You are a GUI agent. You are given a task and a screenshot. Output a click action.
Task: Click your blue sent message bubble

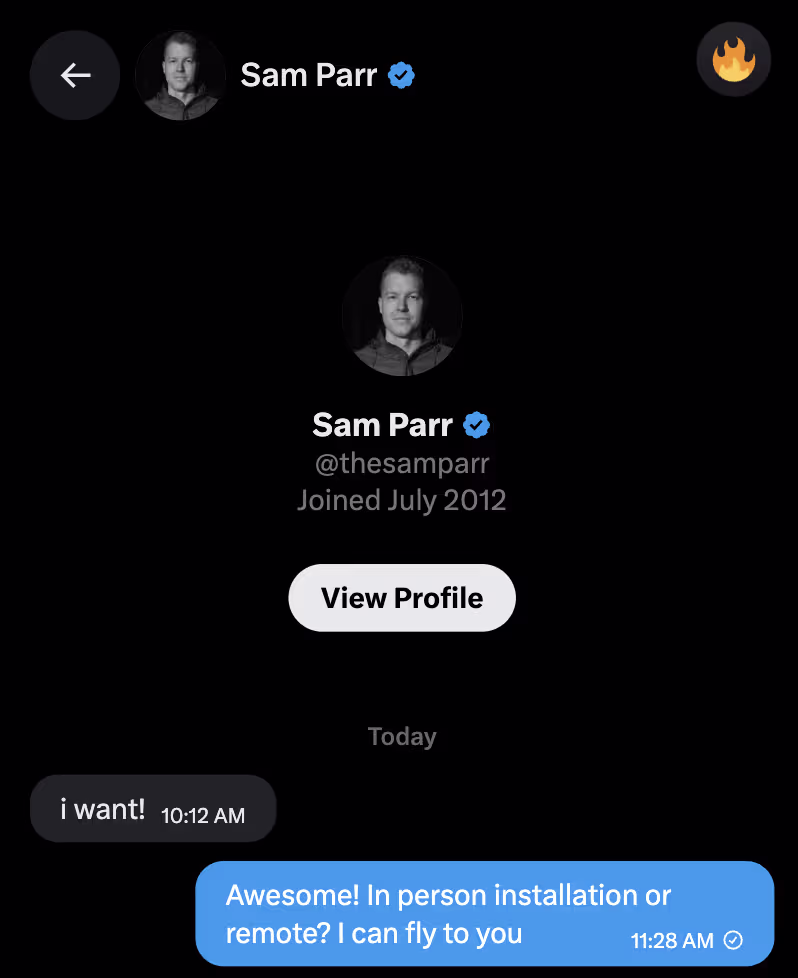485,913
